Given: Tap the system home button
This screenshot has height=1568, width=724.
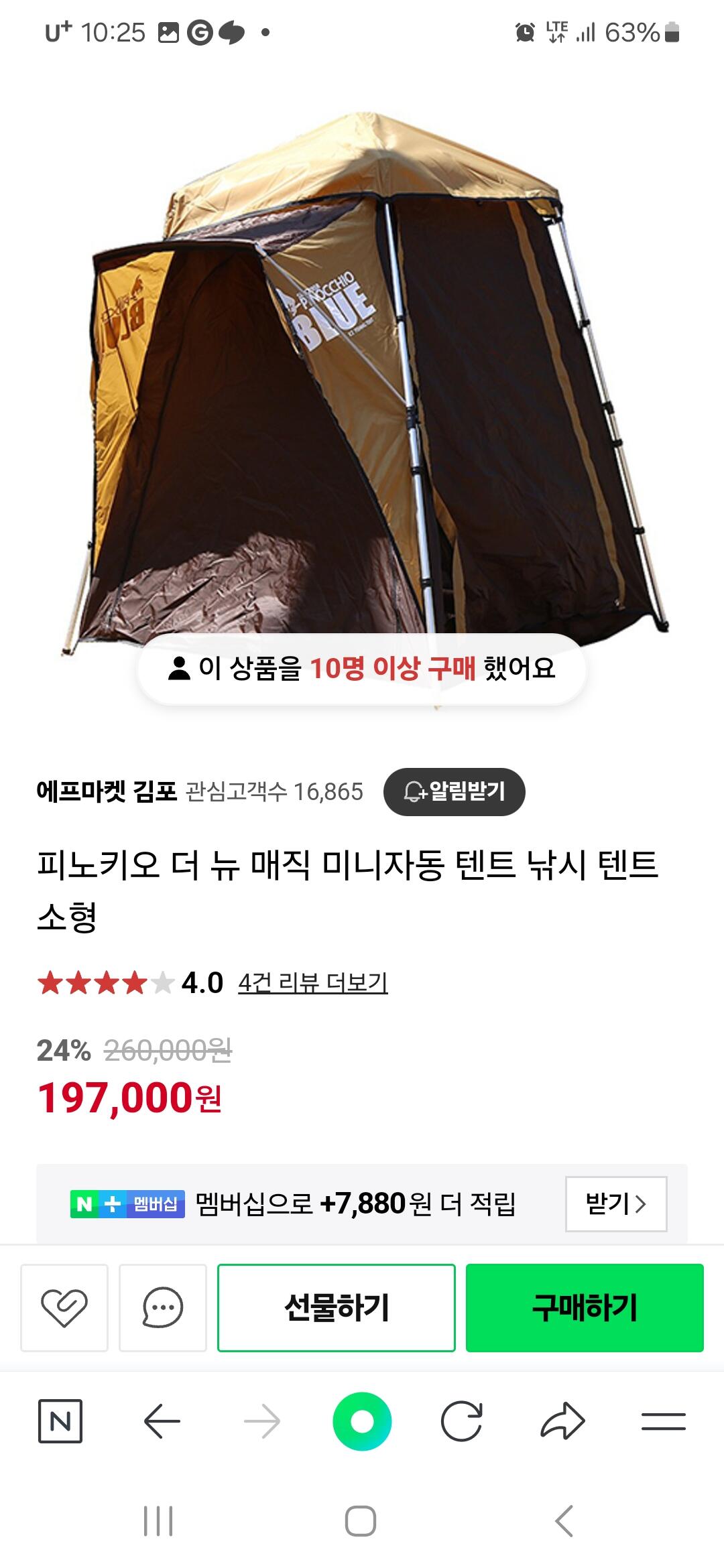Looking at the screenshot, I should click(361, 1521).
